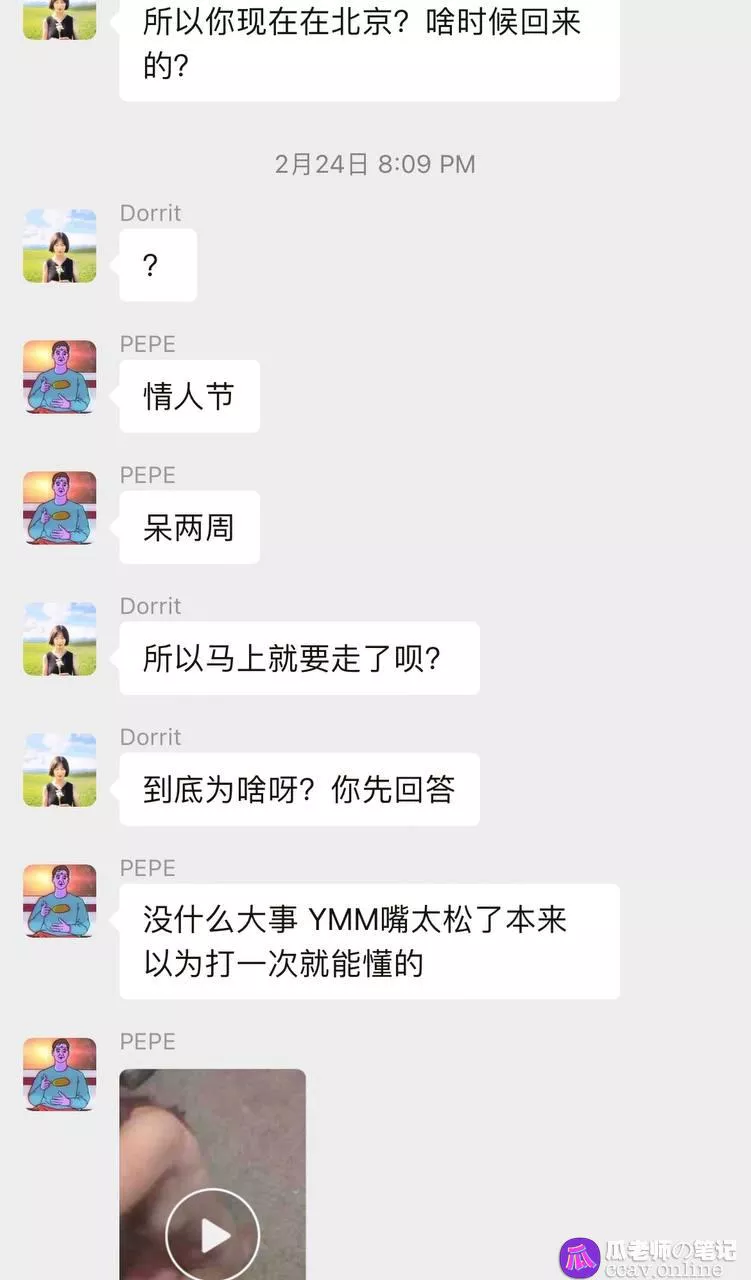Image resolution: width=751 pixels, height=1280 pixels.
Task: Play the video message sent by PEPE
Action: point(212,1235)
